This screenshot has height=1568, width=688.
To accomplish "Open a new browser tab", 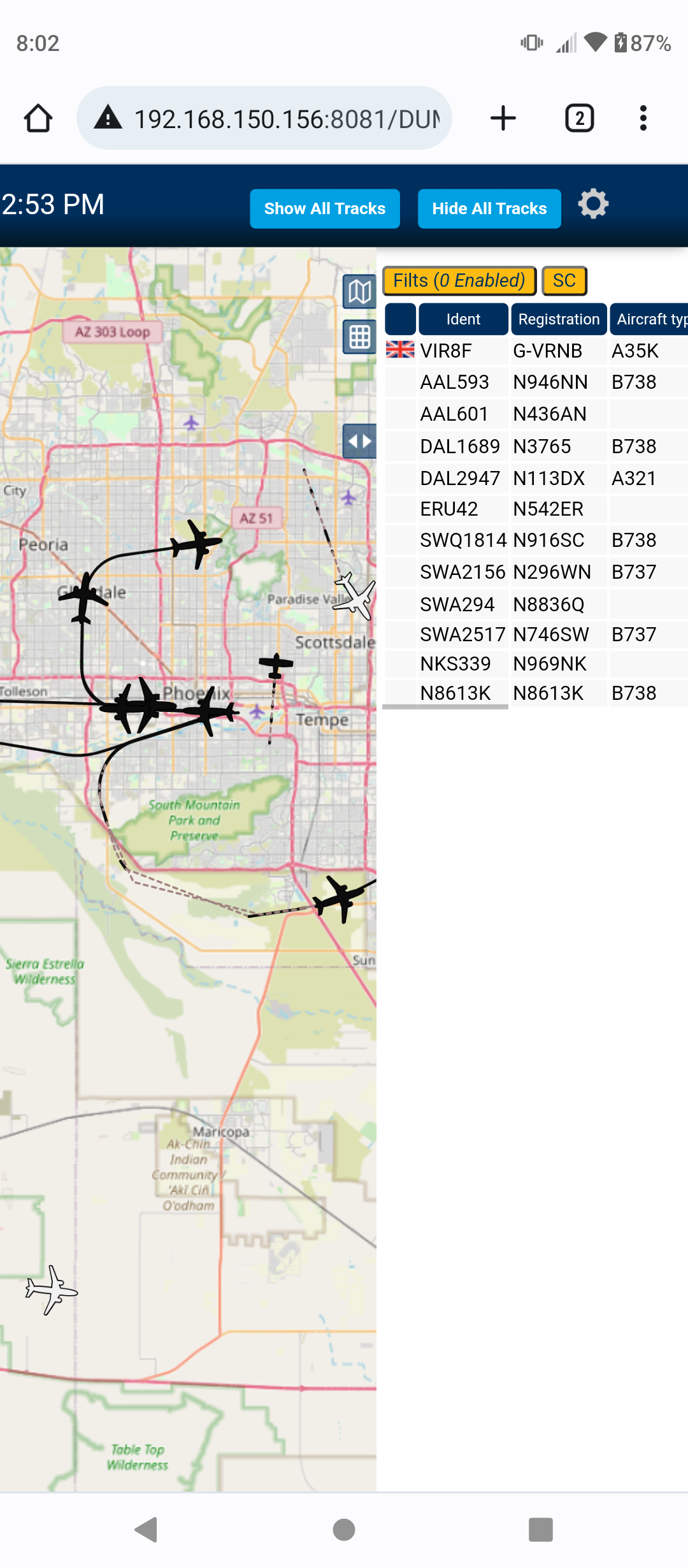I will (x=503, y=118).
